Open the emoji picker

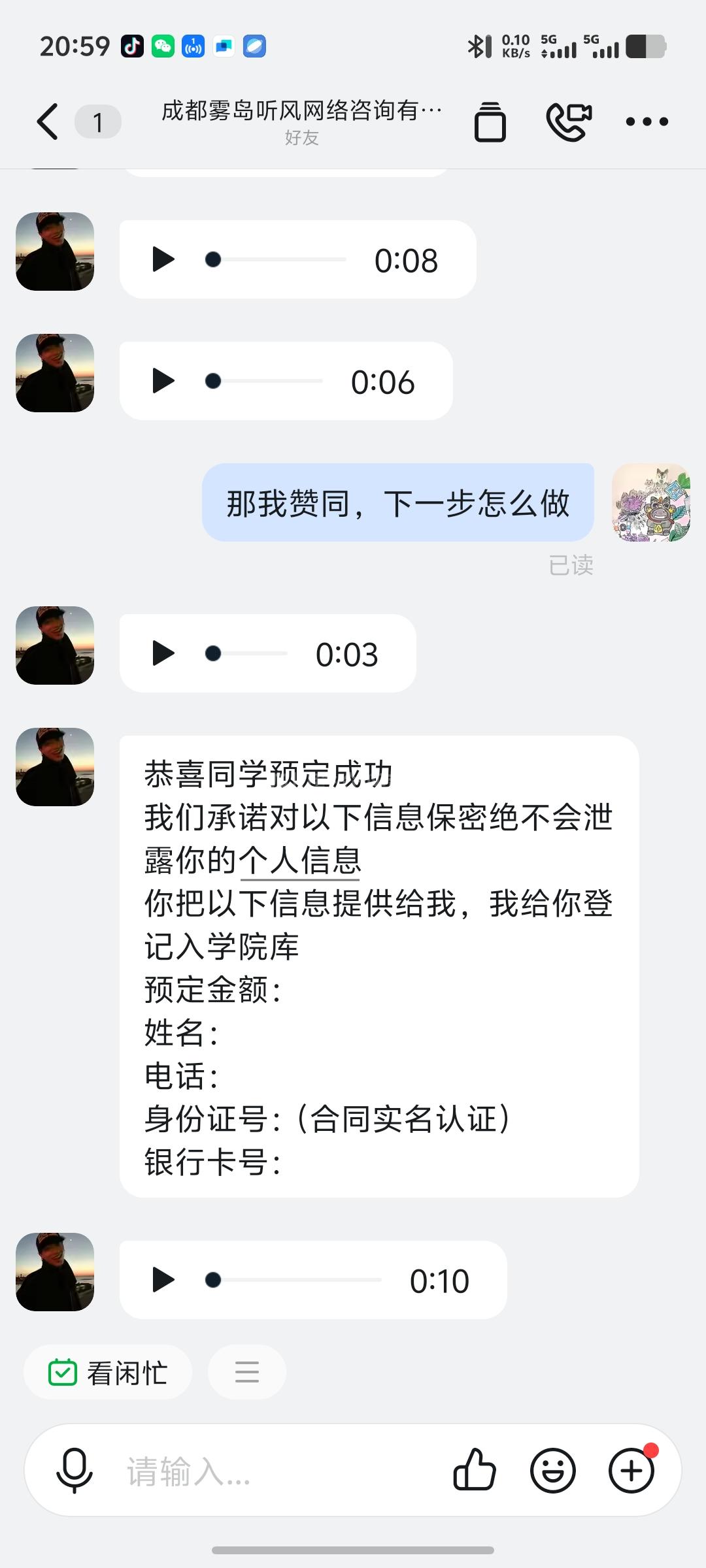tap(552, 1470)
